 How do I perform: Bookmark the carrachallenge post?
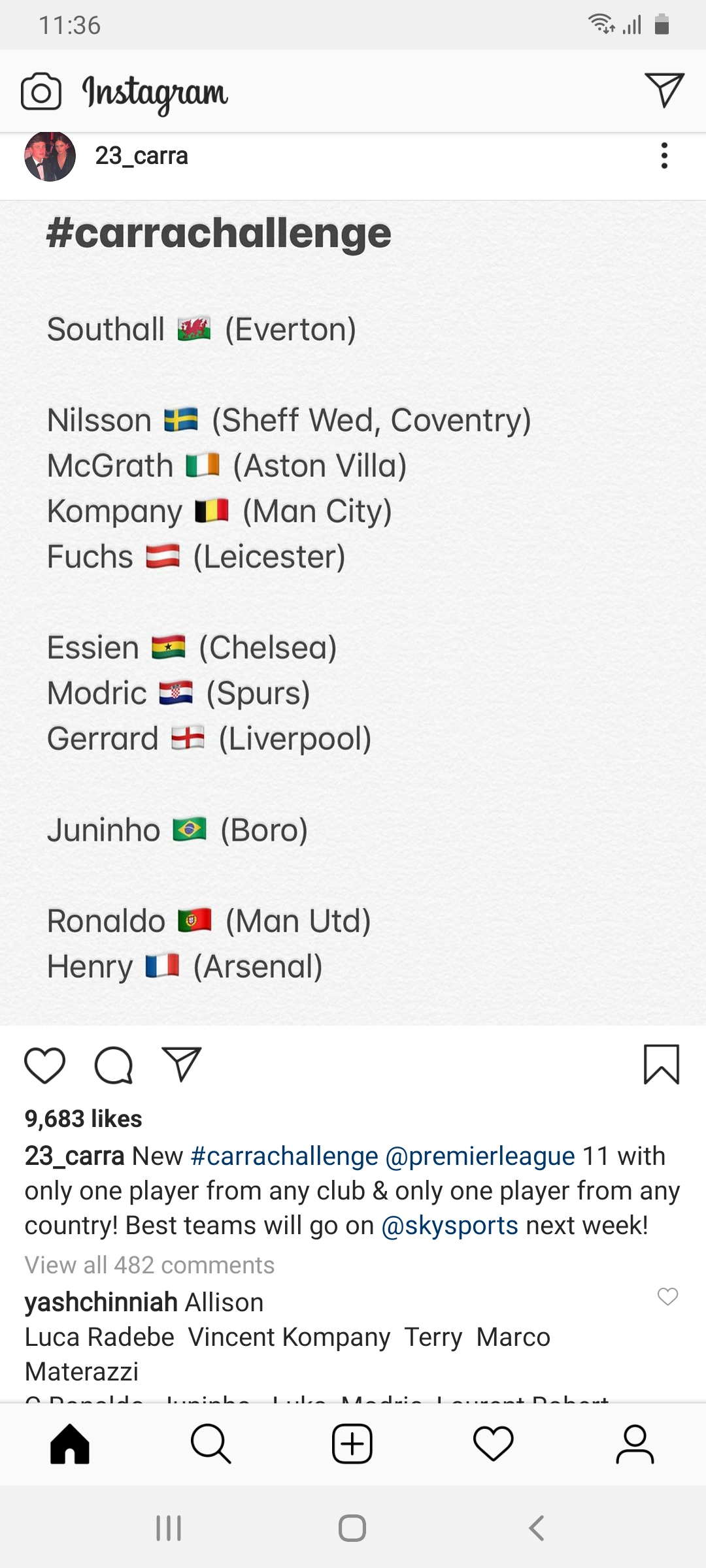[662, 1064]
